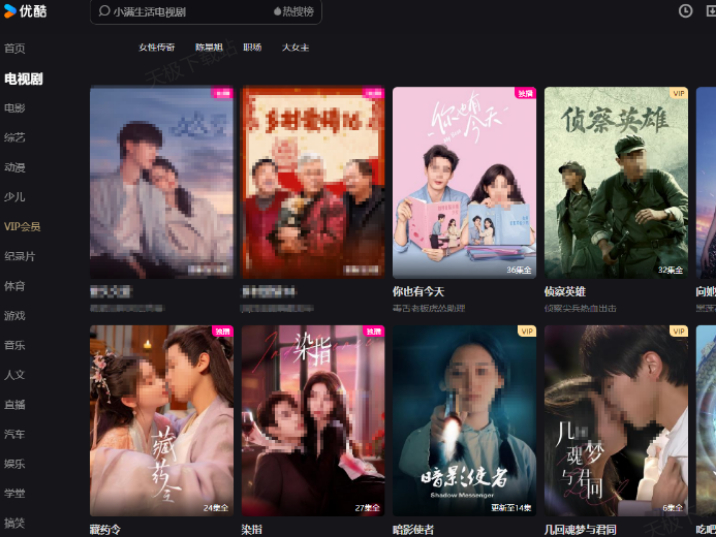This screenshot has height=537, width=716.
Task: Filter by the 女性传奇 chip
Action: 156,47
